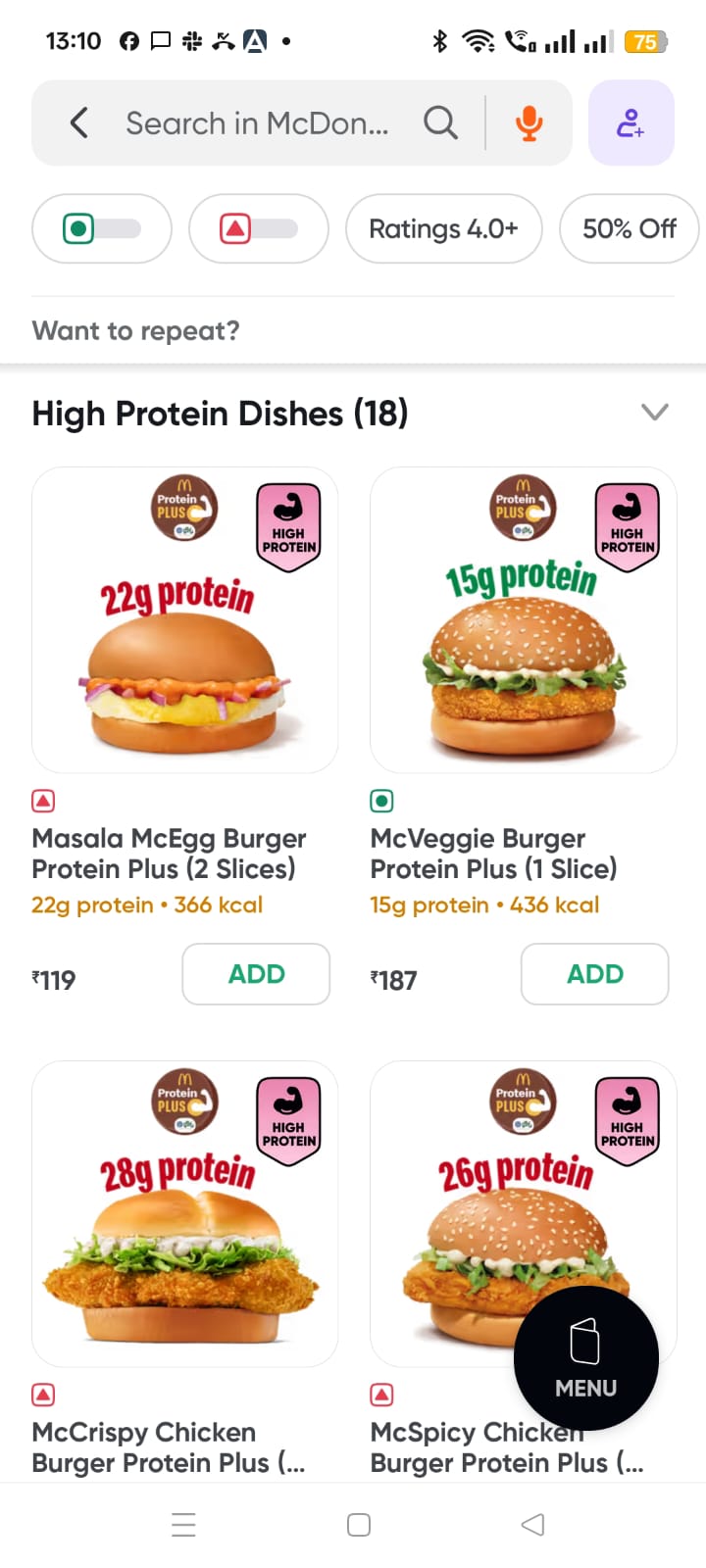Select the 50% Off filter chip

pos(629,228)
